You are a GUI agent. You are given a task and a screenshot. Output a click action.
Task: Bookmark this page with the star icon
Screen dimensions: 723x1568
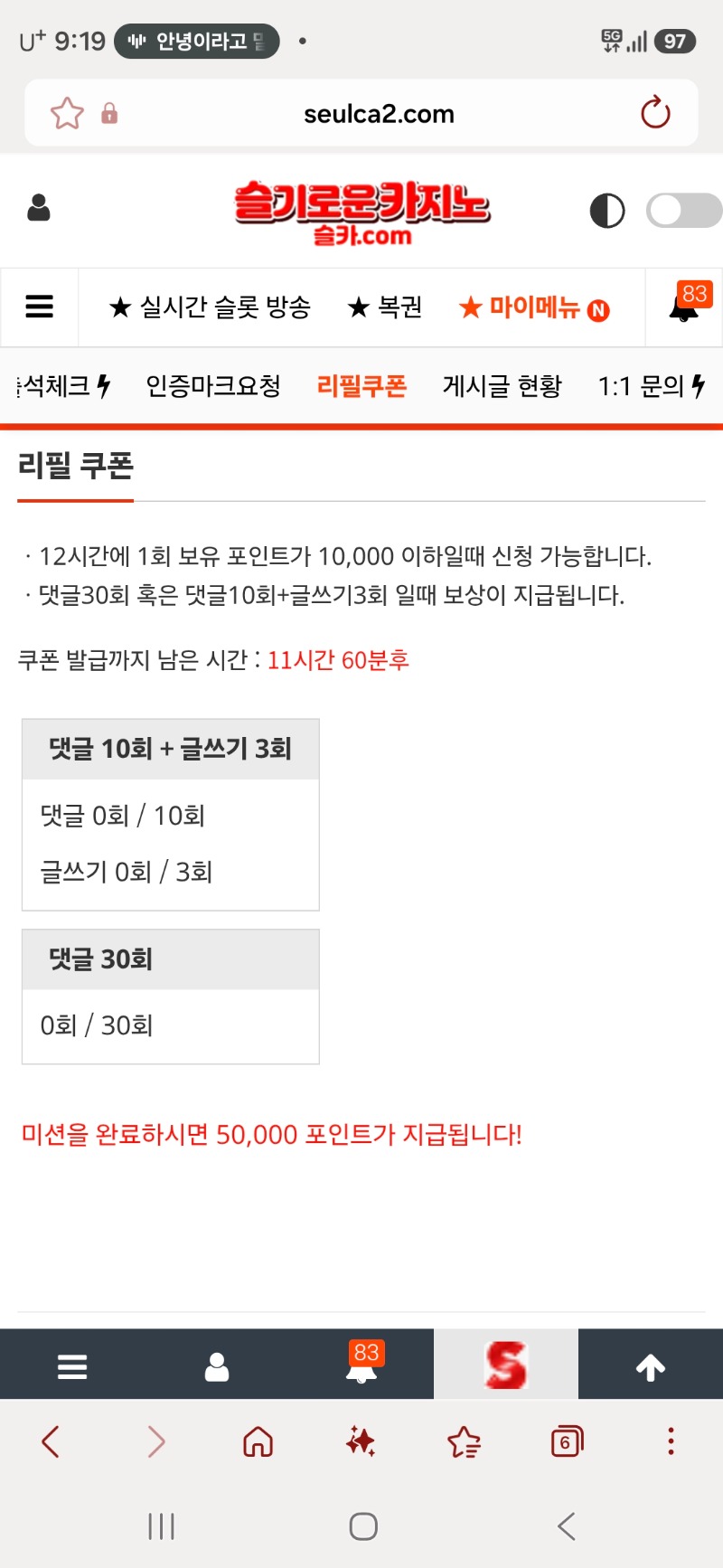tap(67, 114)
